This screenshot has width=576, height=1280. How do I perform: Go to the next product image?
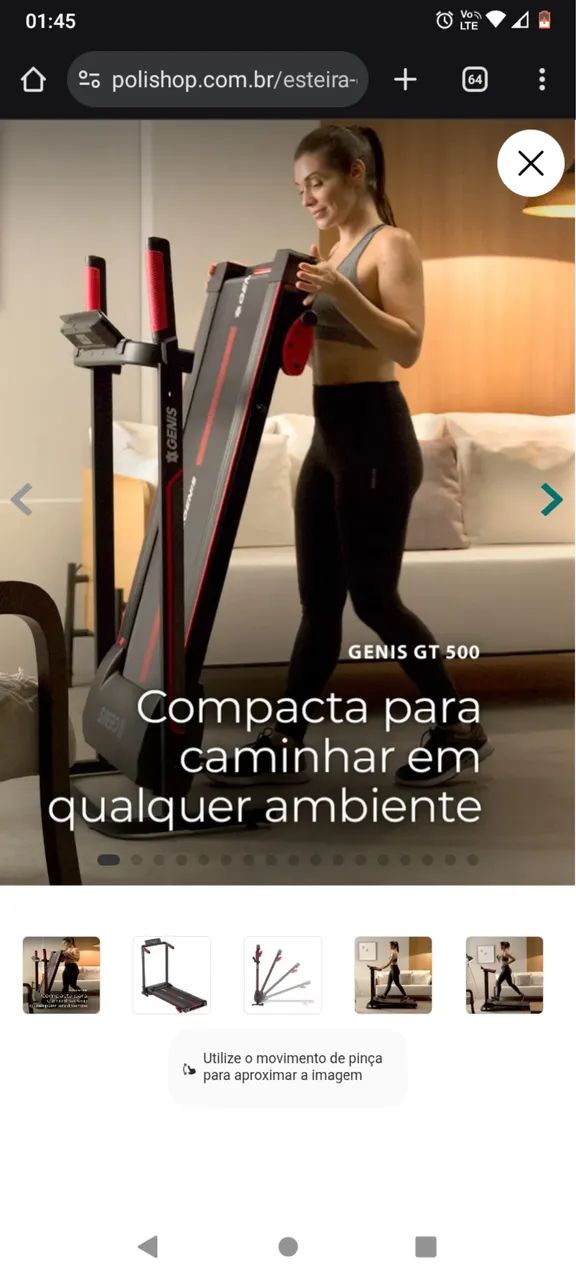(x=551, y=499)
